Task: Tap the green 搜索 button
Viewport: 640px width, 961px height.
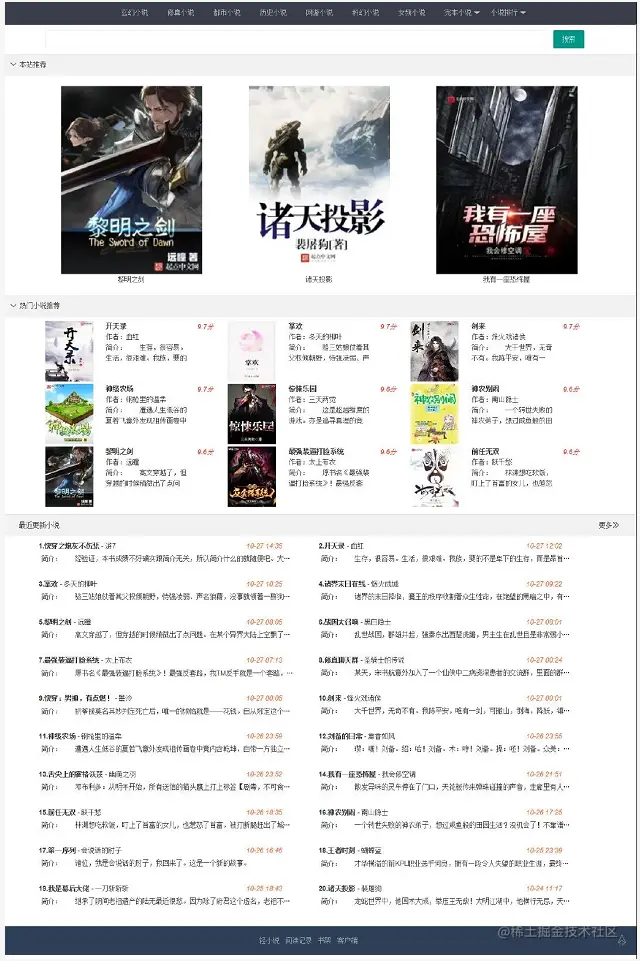Action: click(x=568, y=40)
